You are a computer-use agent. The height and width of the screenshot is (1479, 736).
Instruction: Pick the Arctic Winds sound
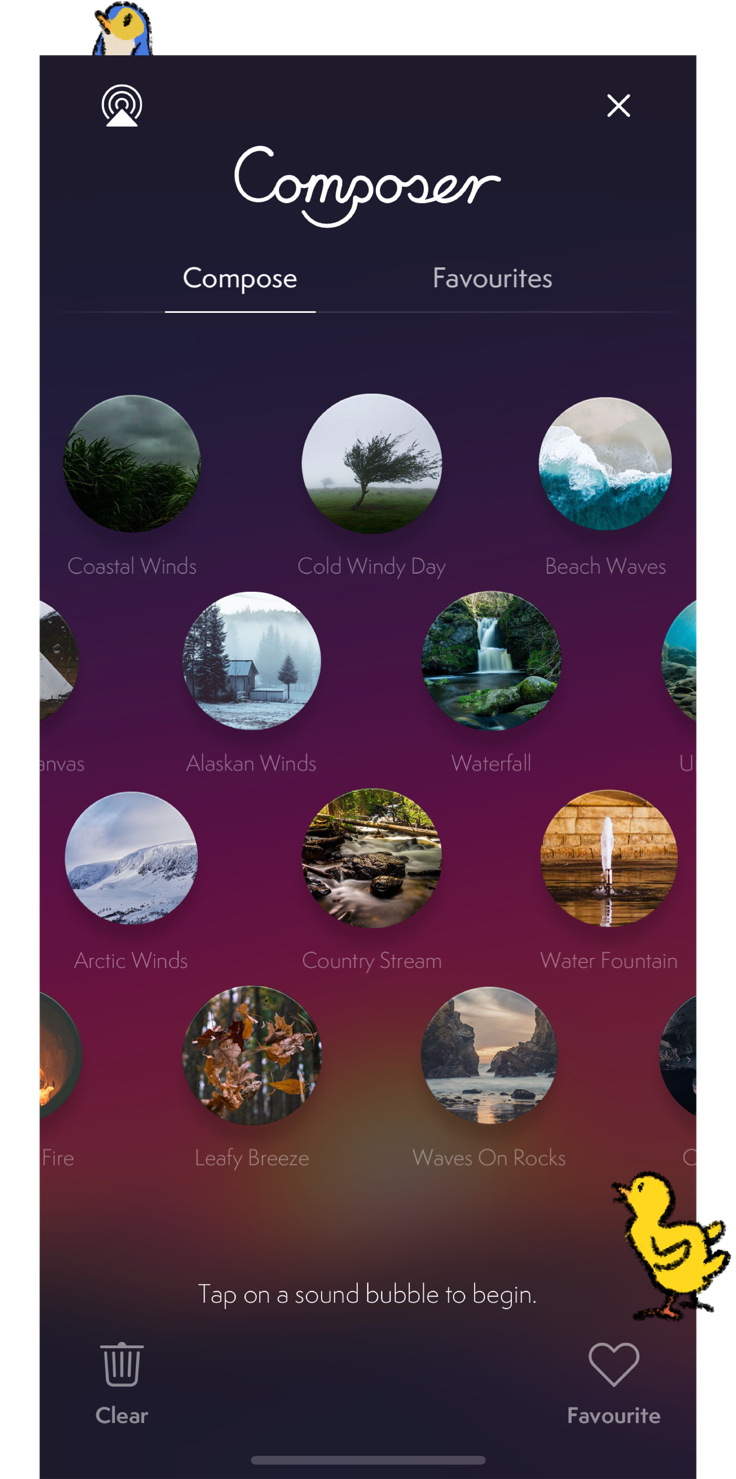[x=131, y=858]
